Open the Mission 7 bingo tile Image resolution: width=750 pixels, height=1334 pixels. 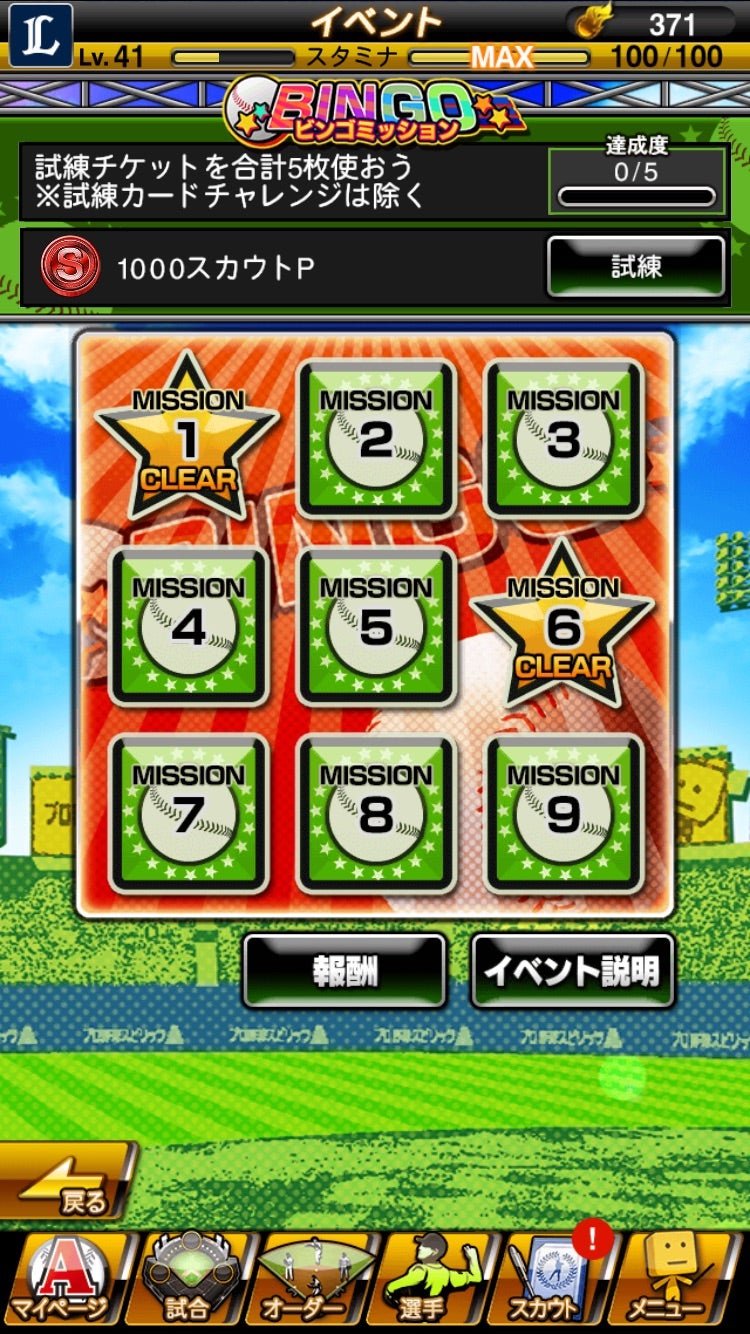pyautogui.click(x=189, y=814)
